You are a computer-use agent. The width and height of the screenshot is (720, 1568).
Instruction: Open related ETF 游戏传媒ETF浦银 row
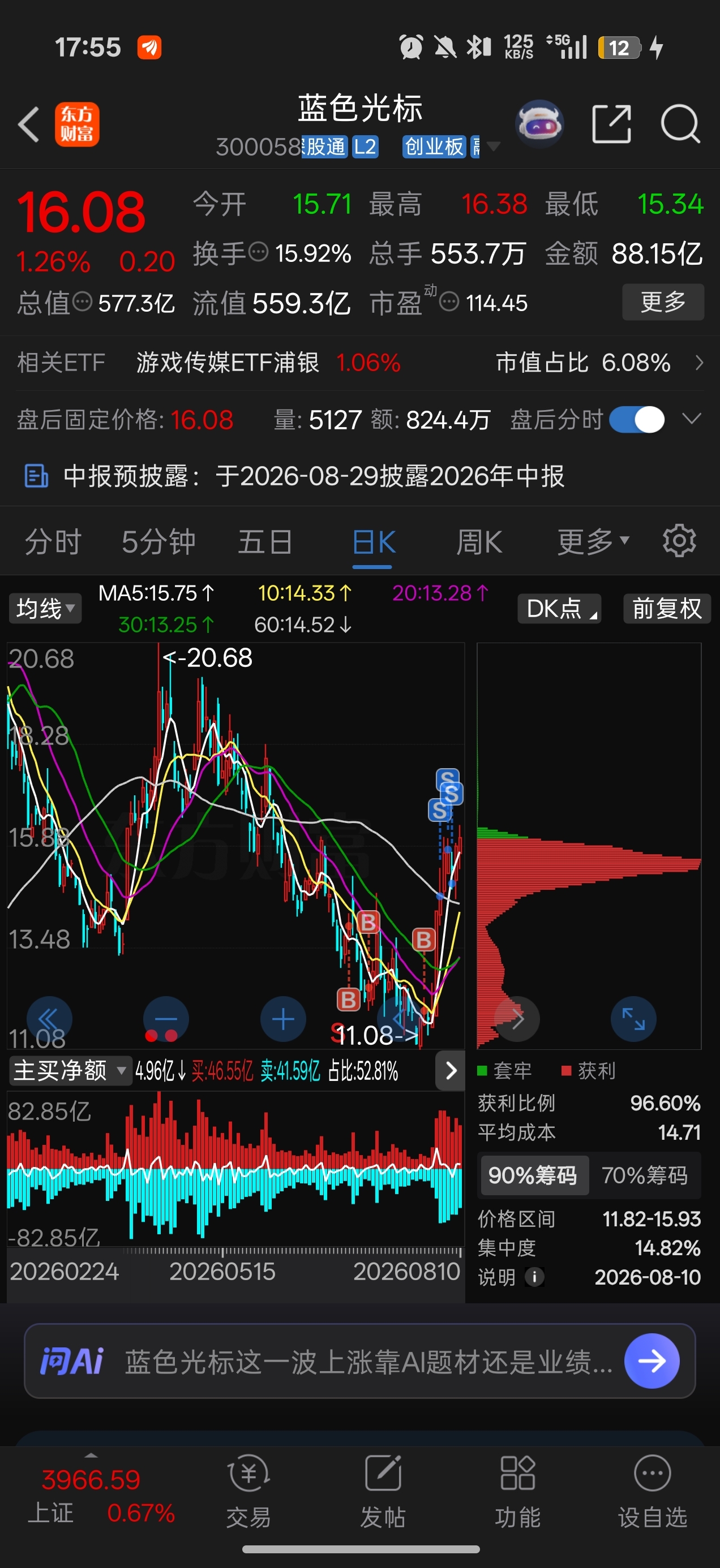[360, 363]
